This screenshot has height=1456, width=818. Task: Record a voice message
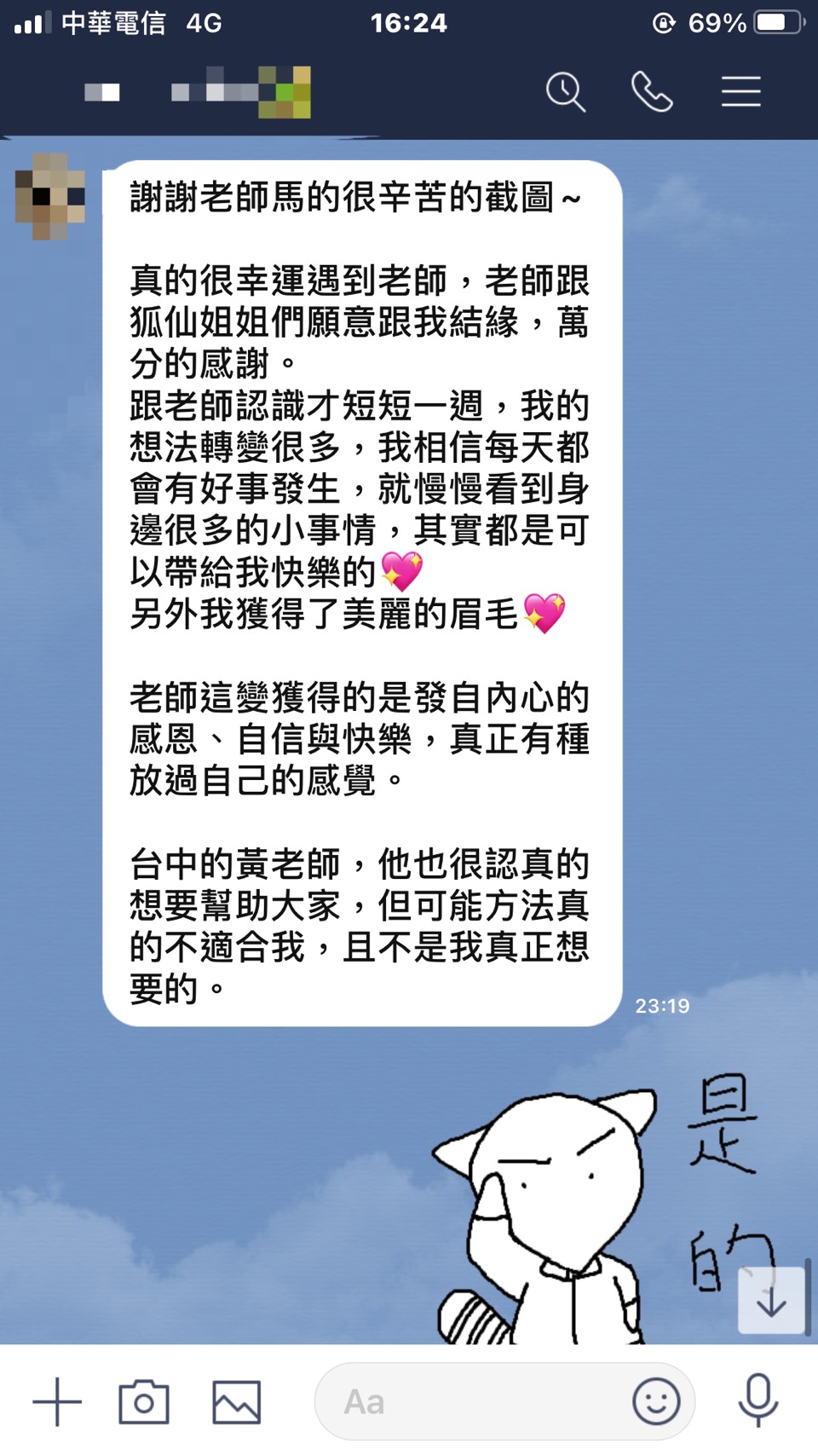pyautogui.click(x=758, y=1401)
